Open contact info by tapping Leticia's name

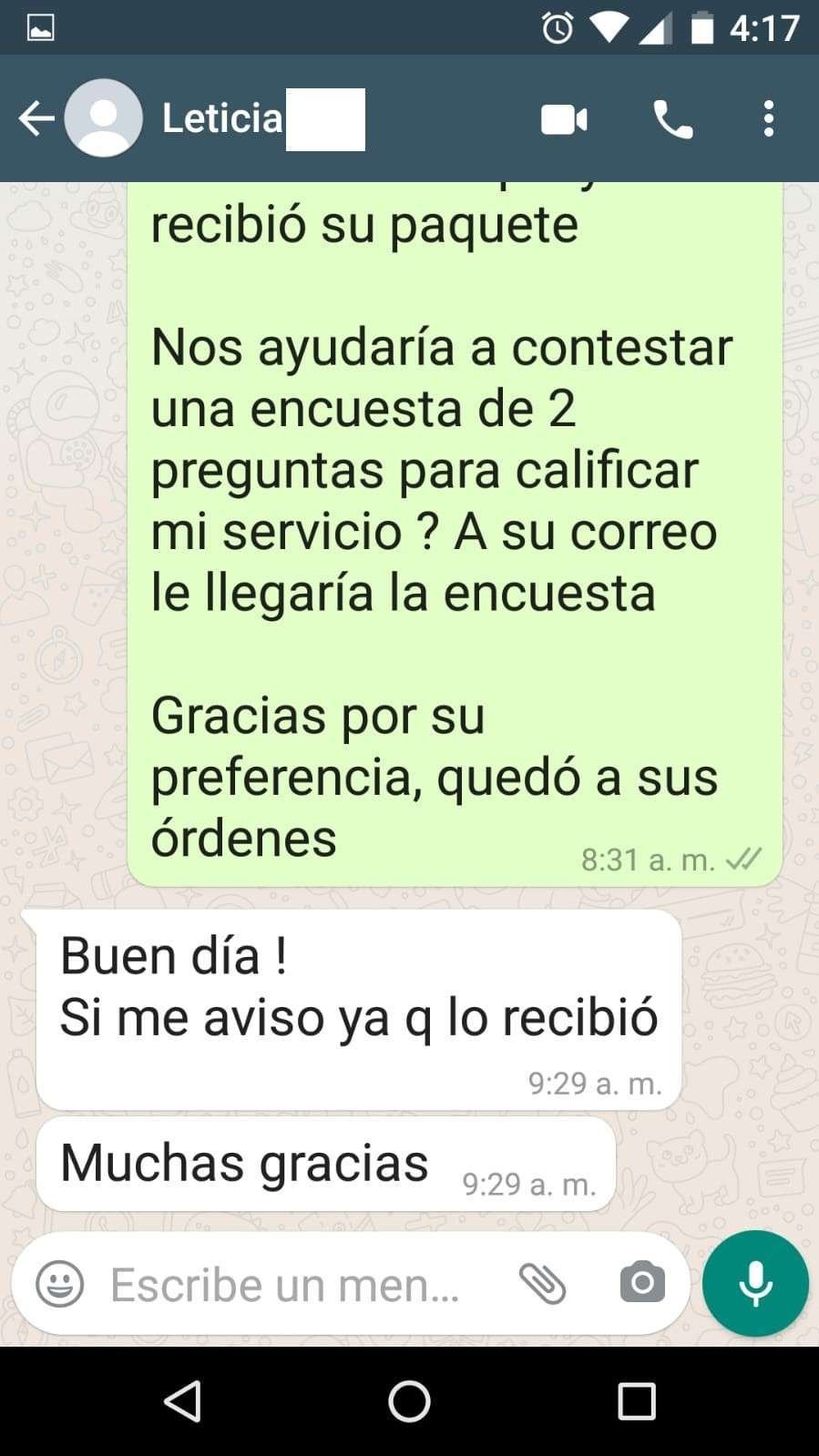(223, 119)
